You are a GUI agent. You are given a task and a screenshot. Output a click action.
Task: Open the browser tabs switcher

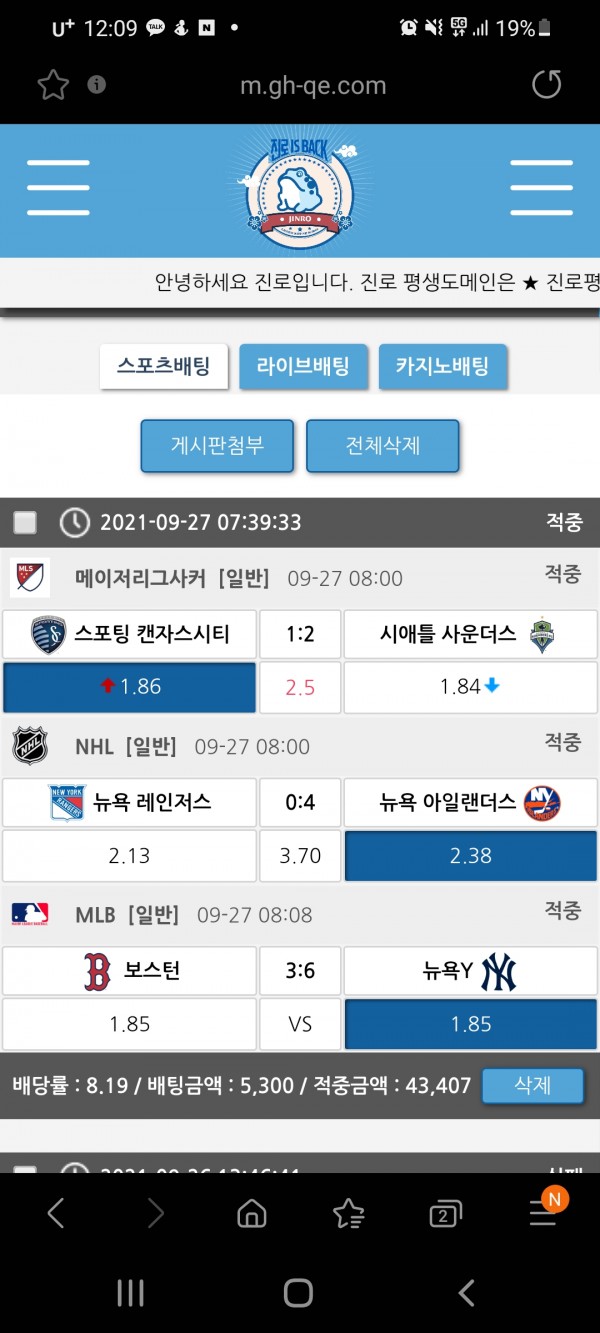click(444, 1215)
